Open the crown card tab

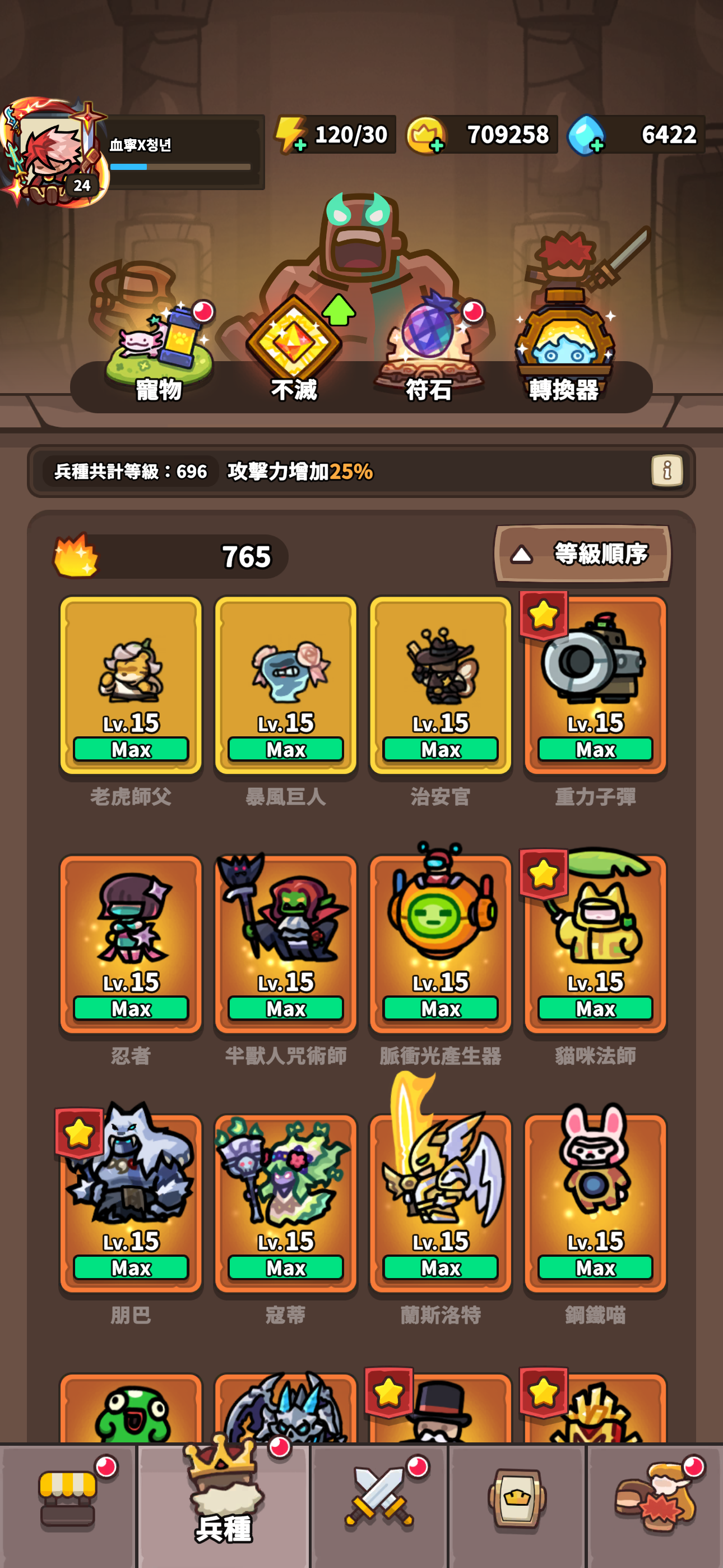click(517, 1505)
